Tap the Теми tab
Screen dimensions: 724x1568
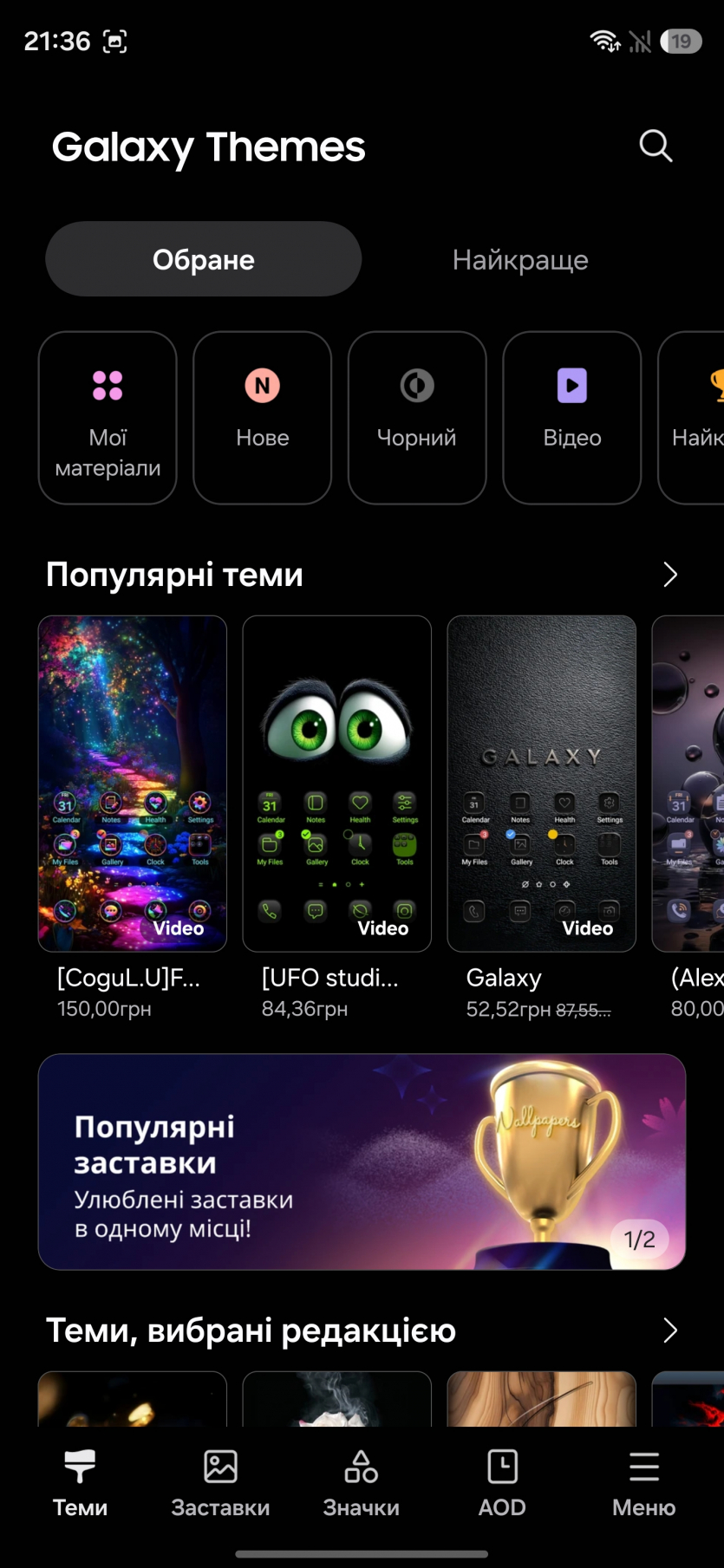[80, 1483]
